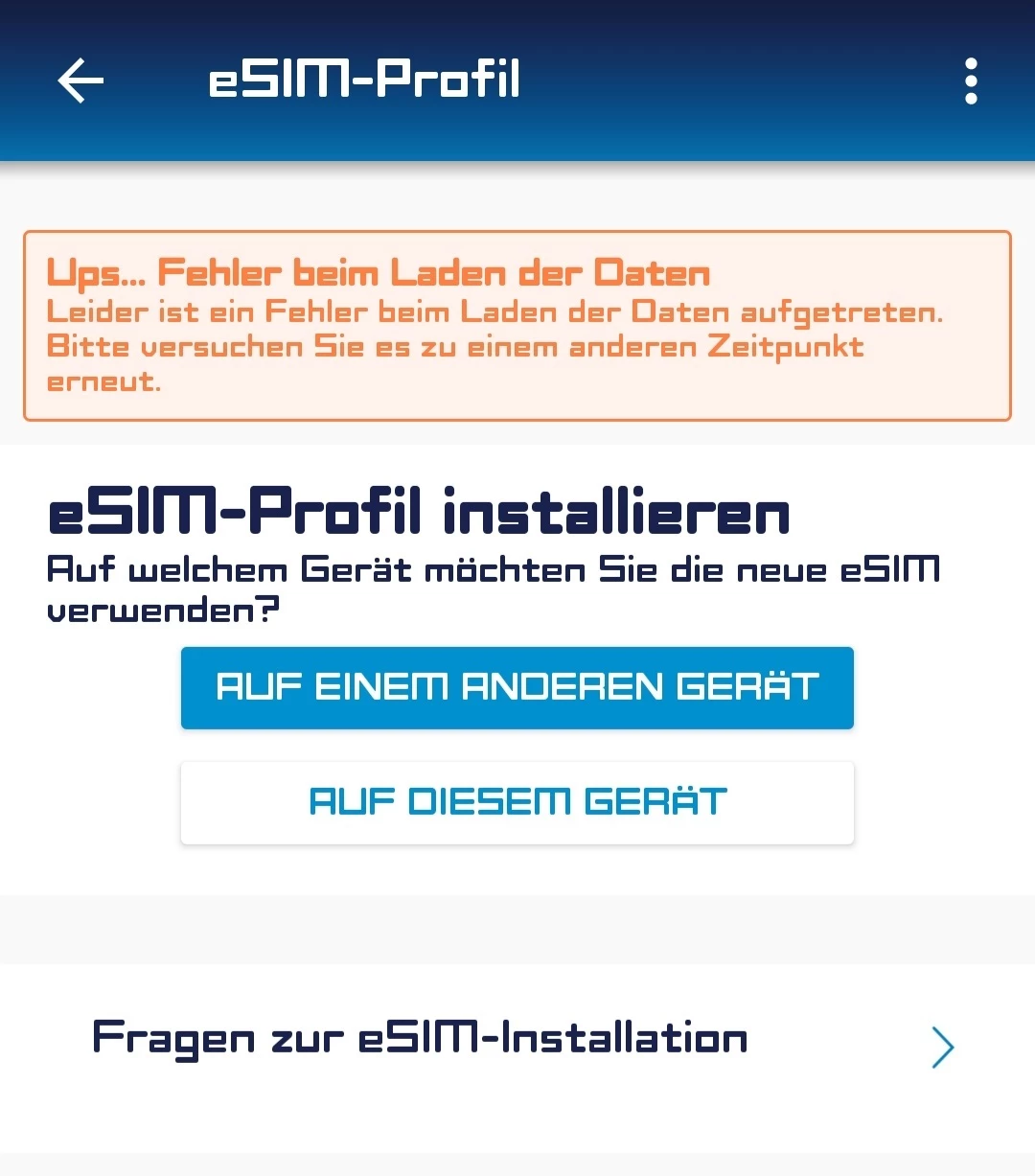The width and height of the screenshot is (1035, 1176).
Task: Open 'Fragen zur eSIM-Installation' row
Action: coord(517,1044)
